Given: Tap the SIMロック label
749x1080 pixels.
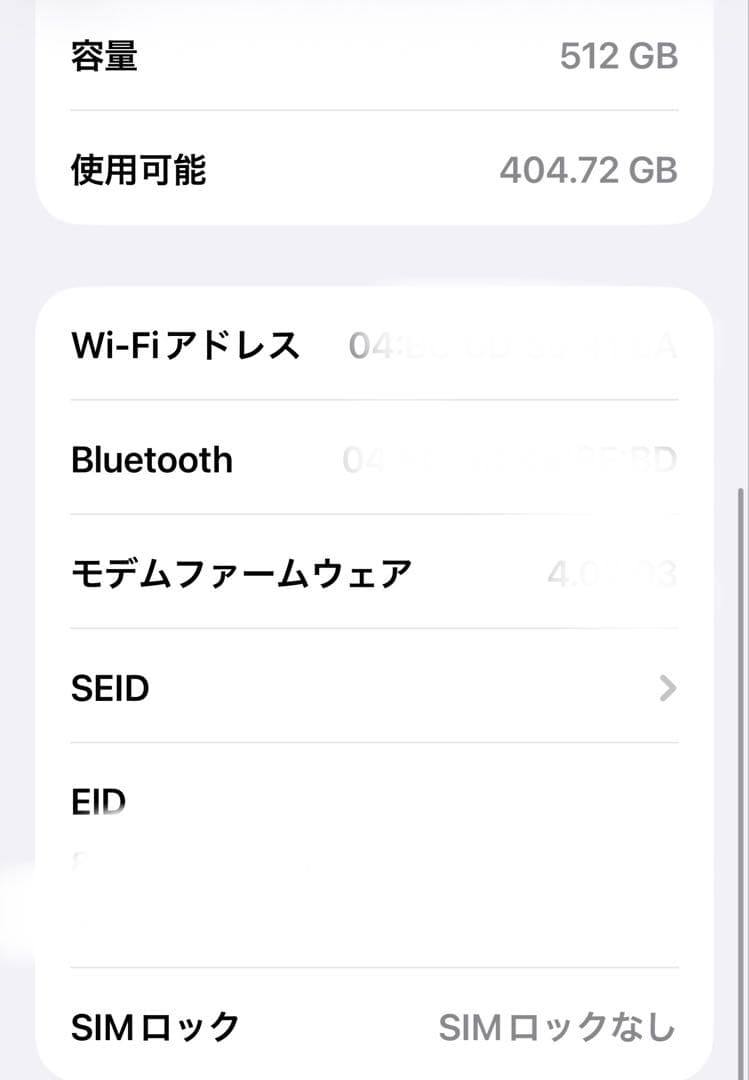Looking at the screenshot, I should point(153,1025).
